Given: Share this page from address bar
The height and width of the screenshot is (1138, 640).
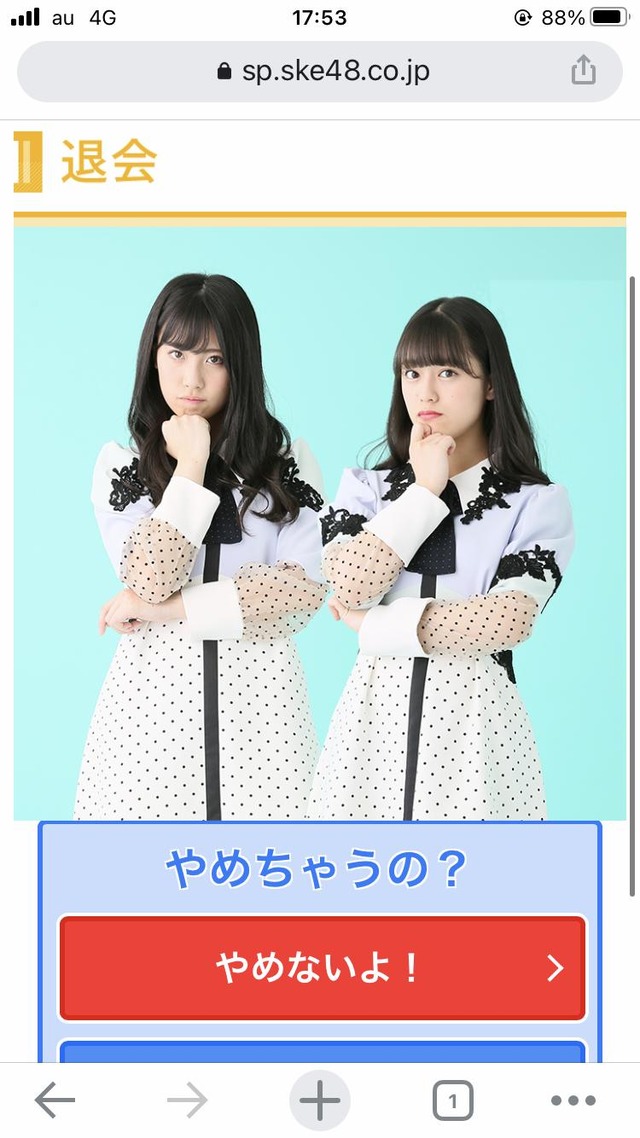Looking at the screenshot, I should click(x=583, y=71).
